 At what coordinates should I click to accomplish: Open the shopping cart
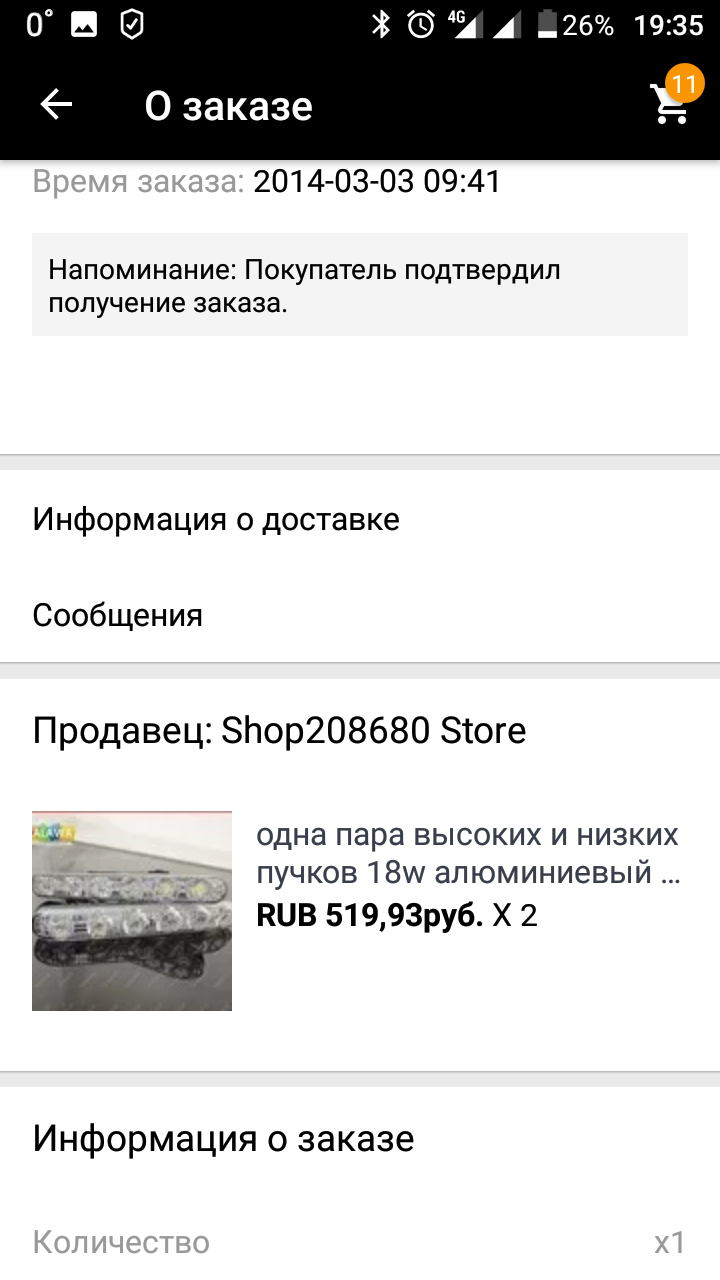pos(671,103)
